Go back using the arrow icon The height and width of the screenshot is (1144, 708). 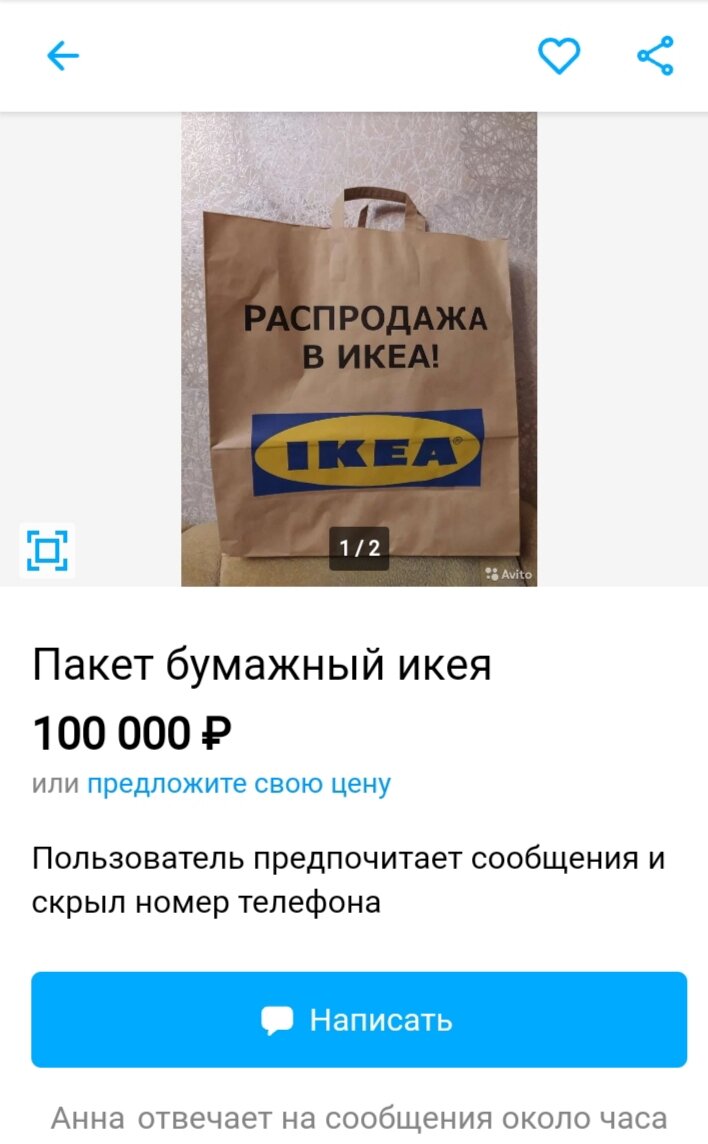coord(63,56)
